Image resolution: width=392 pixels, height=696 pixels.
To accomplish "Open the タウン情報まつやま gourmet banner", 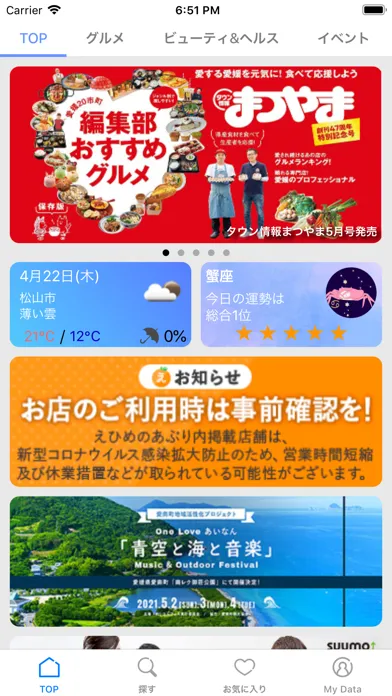I will click(x=196, y=154).
